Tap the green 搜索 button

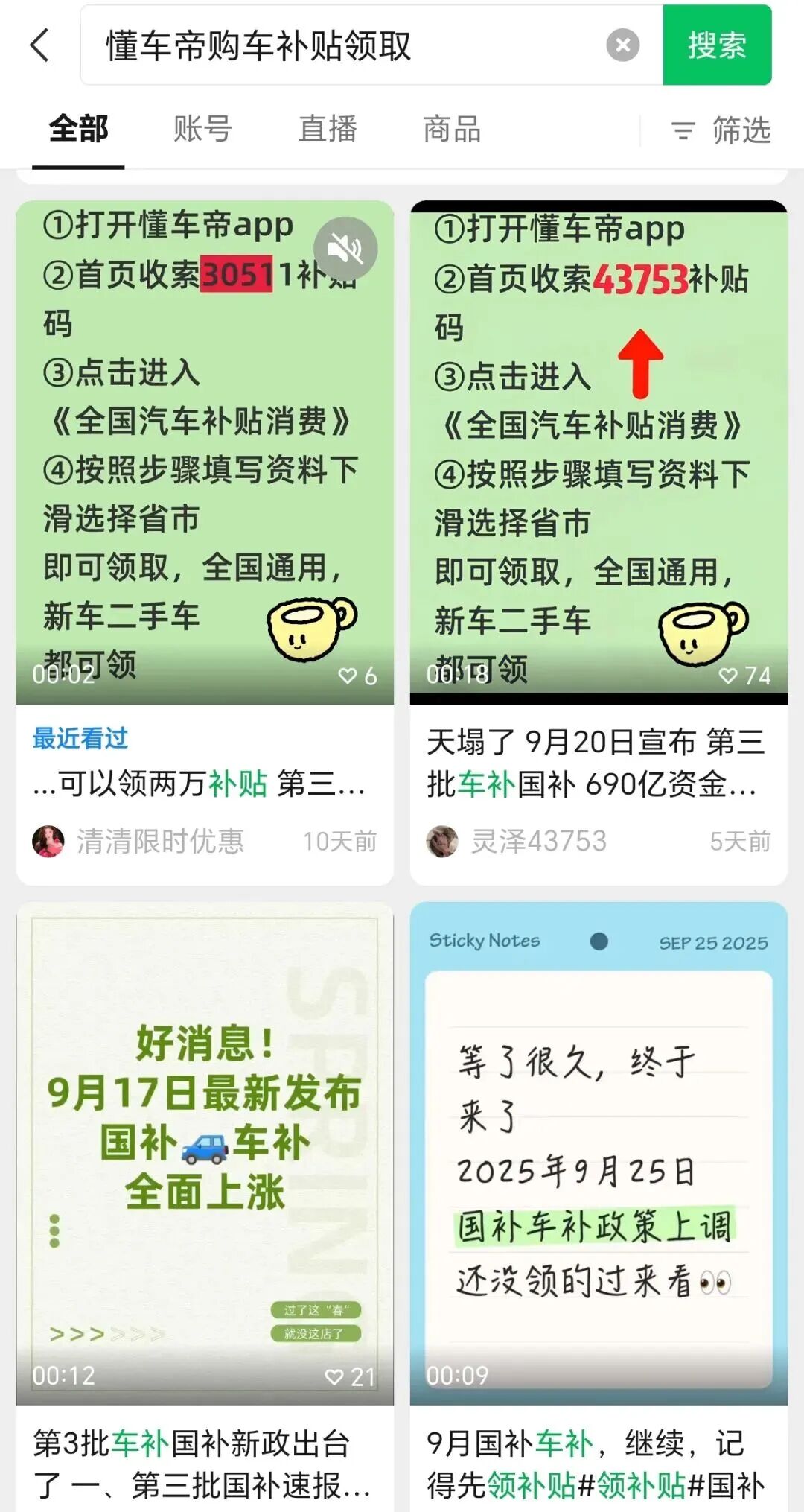(x=716, y=45)
